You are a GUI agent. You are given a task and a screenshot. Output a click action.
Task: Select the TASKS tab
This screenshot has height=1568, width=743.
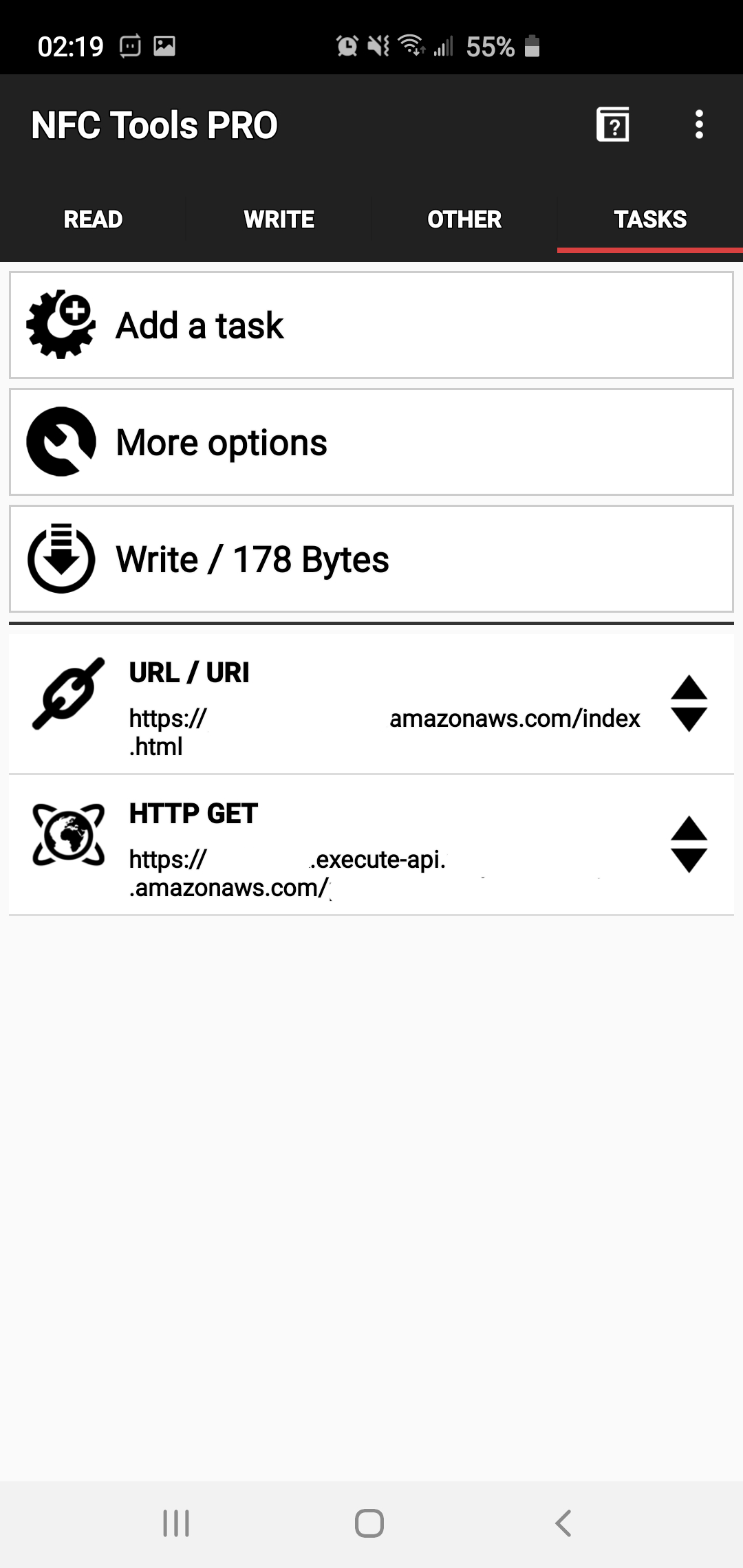coord(649,219)
